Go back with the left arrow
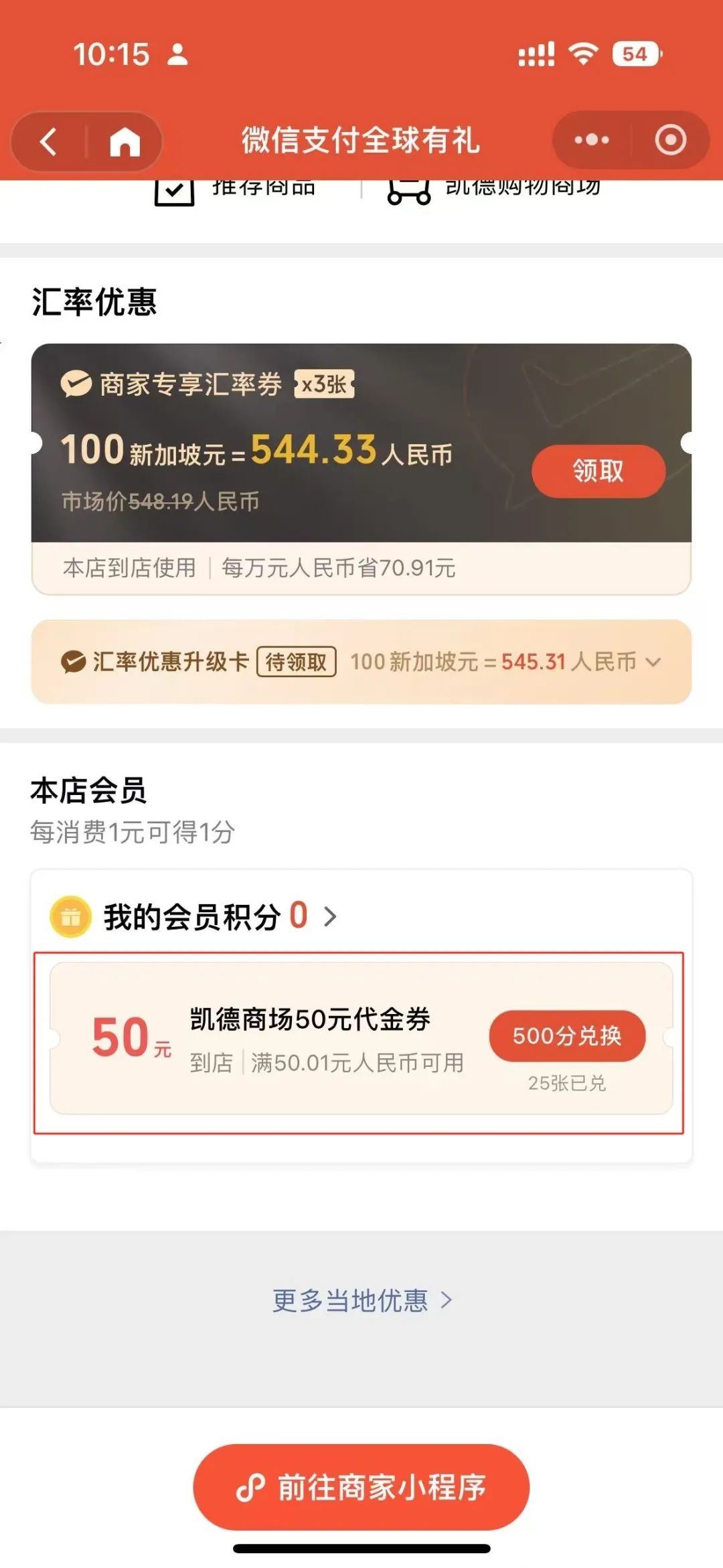The image size is (723, 1568). [x=48, y=141]
